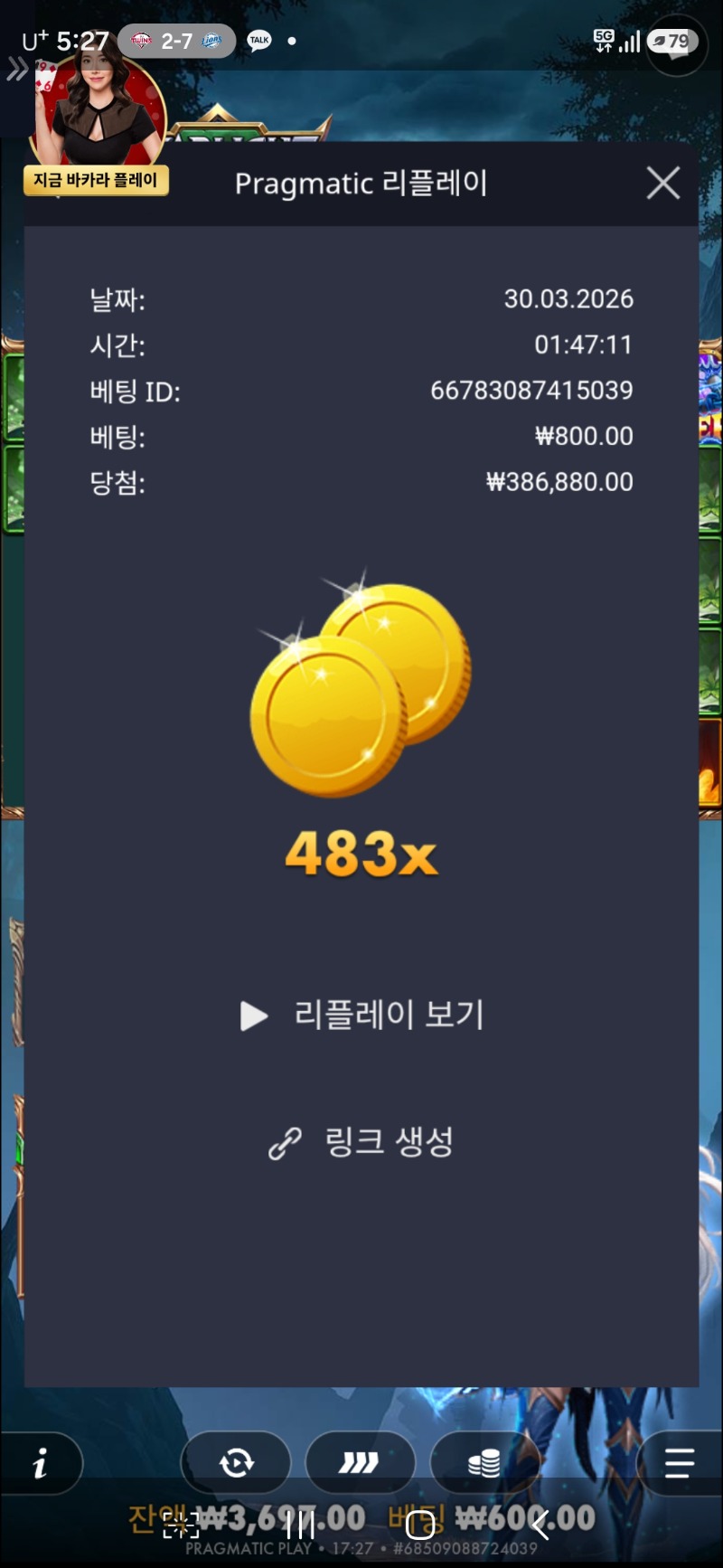
Task: Close the Pragmatic 리플레이 dialog
Action: (x=663, y=184)
